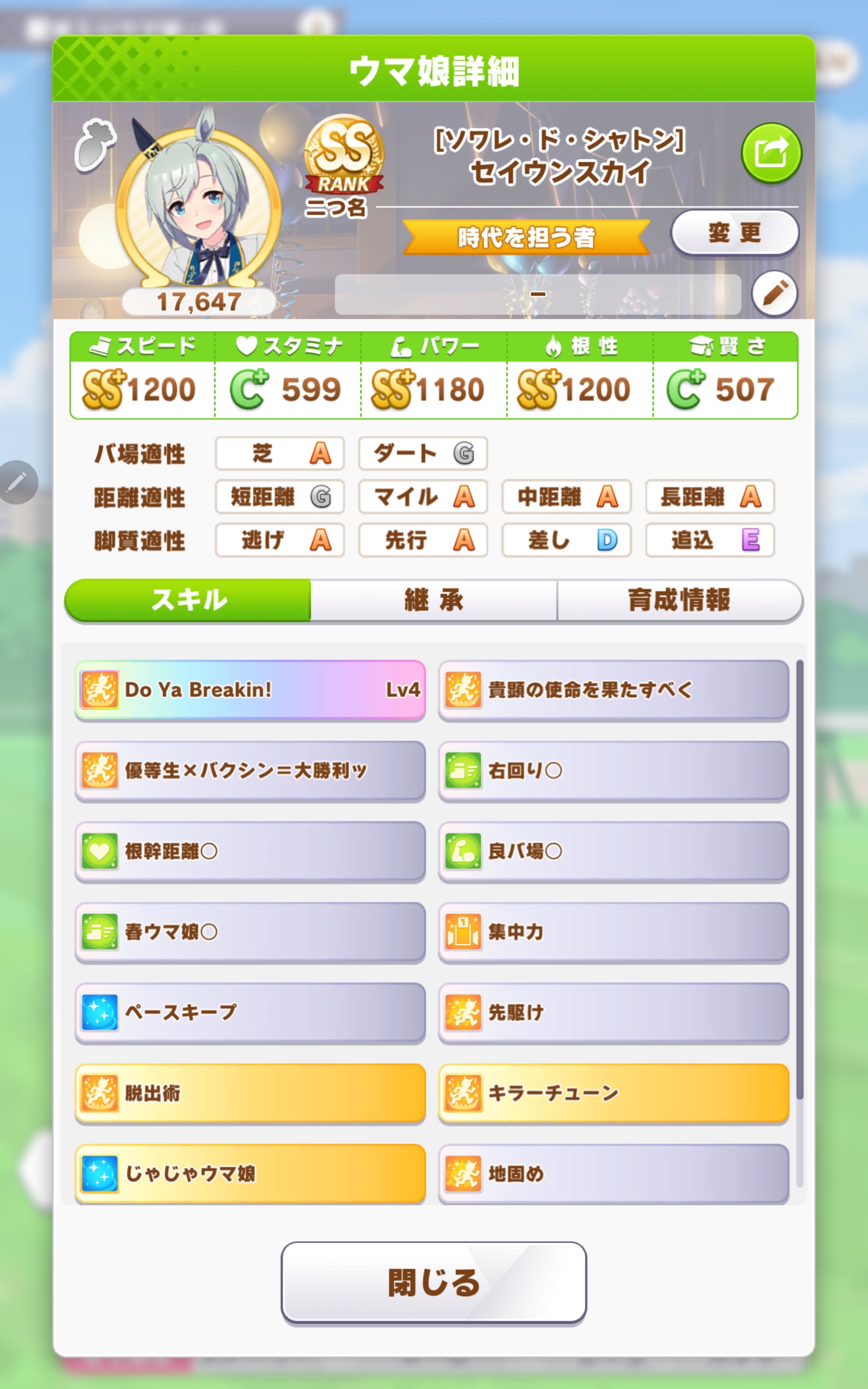Open the 優等生×バクシン=大勝利ッ skill
Image resolution: width=868 pixels, height=1389 pixels.
pos(250,770)
